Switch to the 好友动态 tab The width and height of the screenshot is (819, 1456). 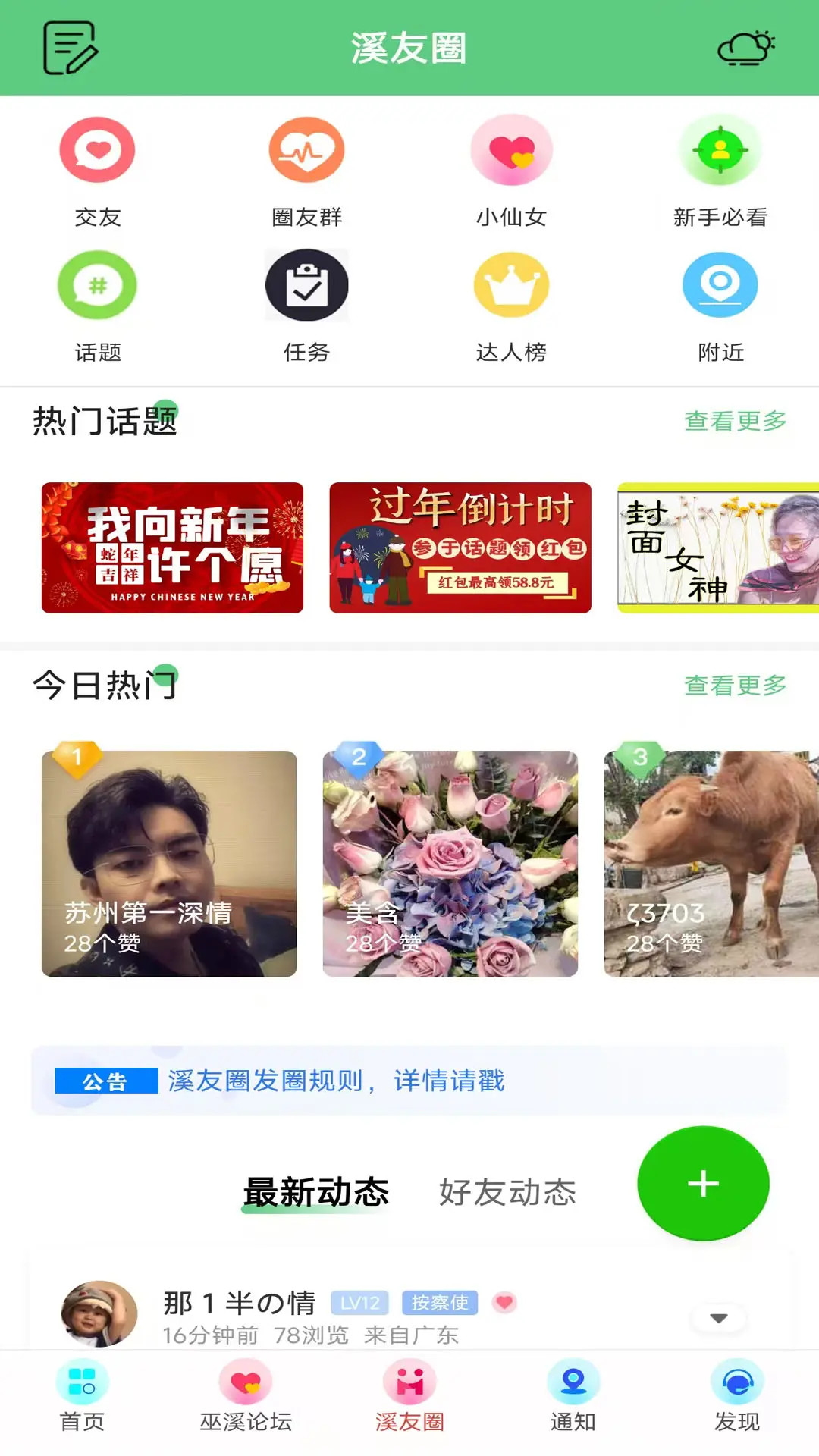507,1192
